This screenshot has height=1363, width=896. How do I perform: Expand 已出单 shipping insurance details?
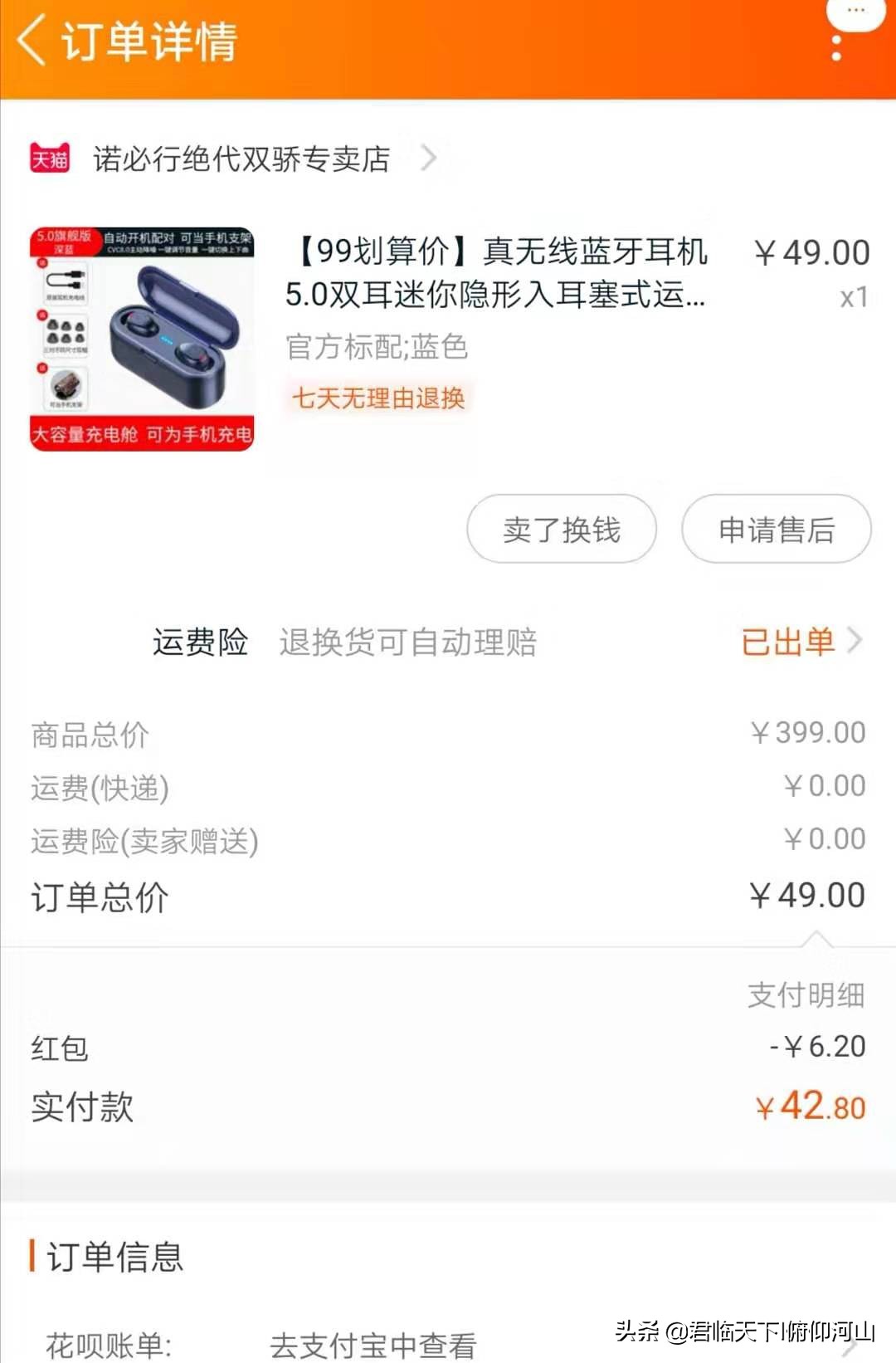click(792, 641)
